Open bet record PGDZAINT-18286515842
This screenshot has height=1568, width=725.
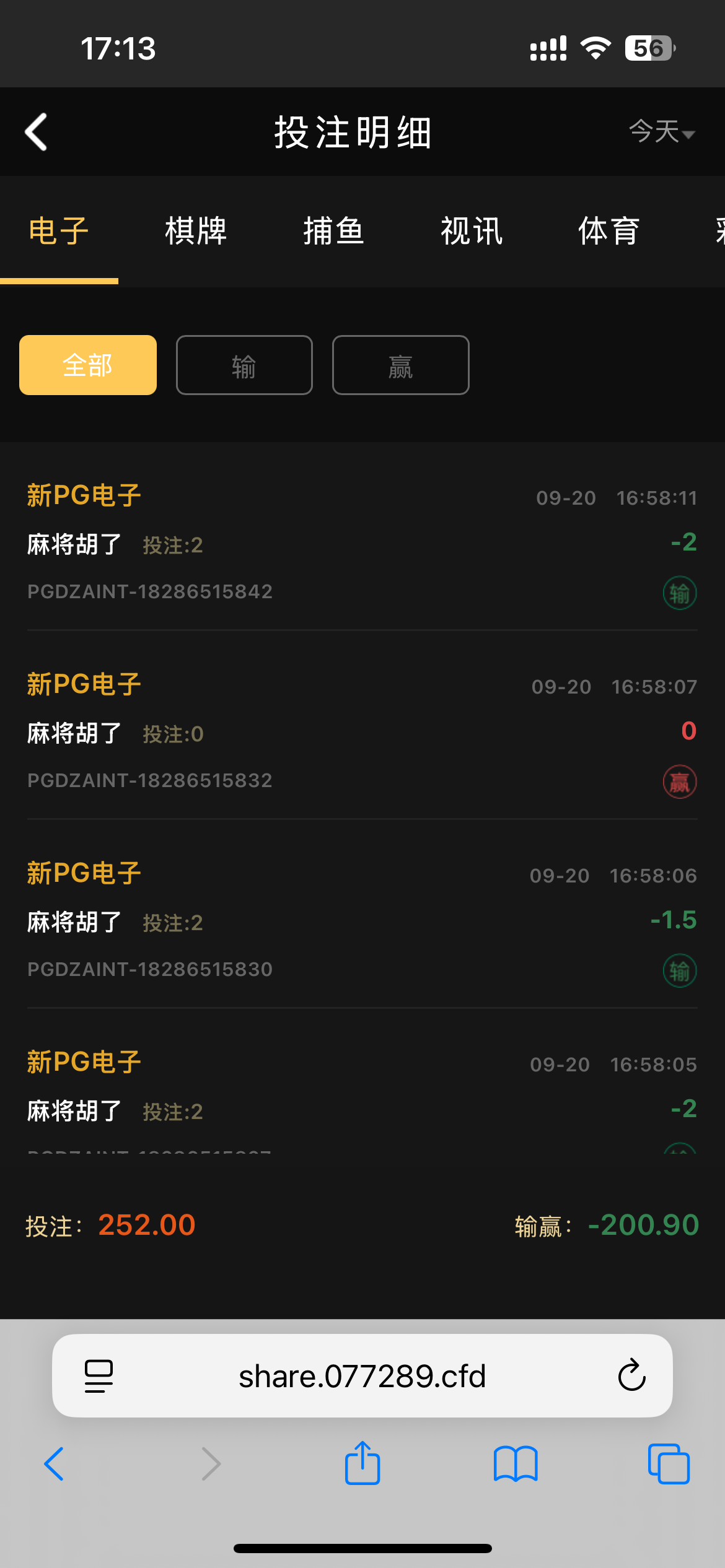pos(362,544)
